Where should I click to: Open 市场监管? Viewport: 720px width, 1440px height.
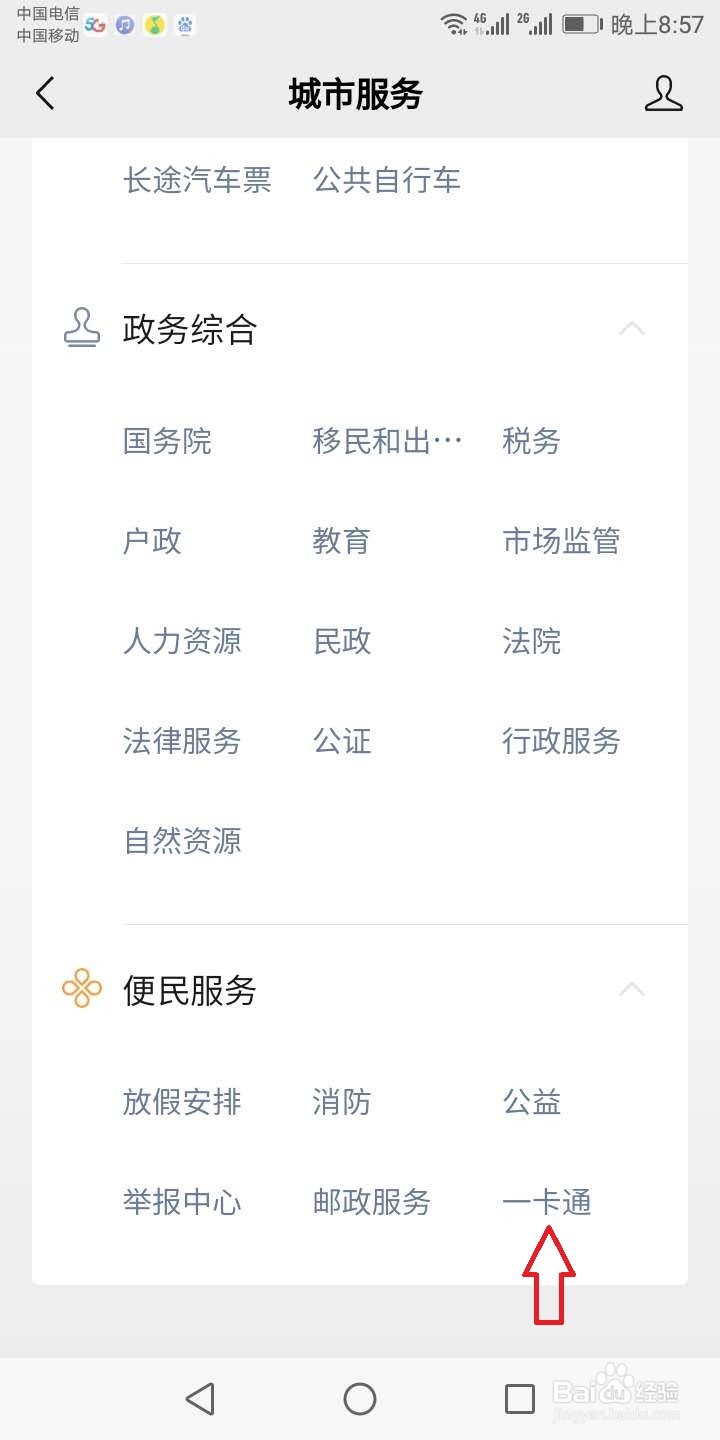[561, 541]
